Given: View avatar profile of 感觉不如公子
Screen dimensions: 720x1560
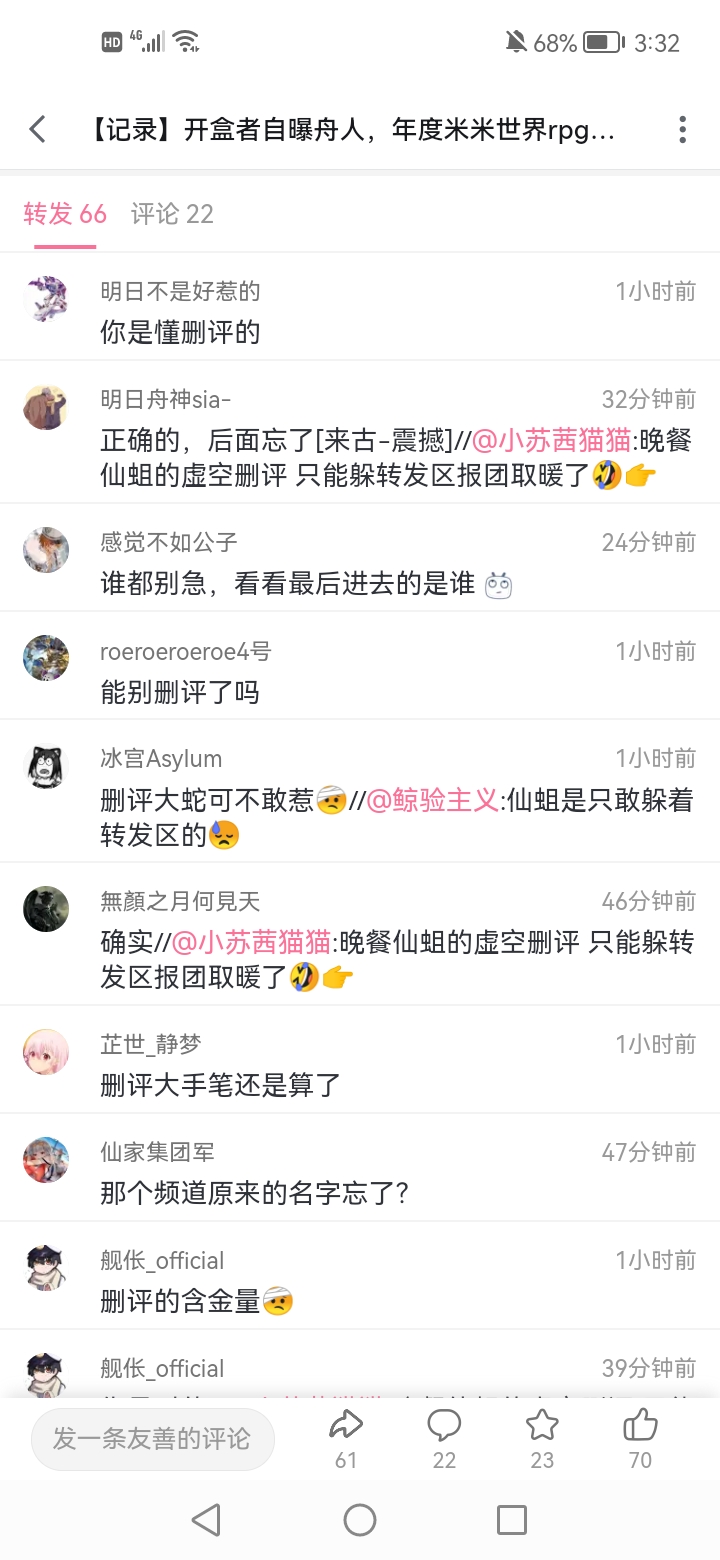Looking at the screenshot, I should coord(46,550).
